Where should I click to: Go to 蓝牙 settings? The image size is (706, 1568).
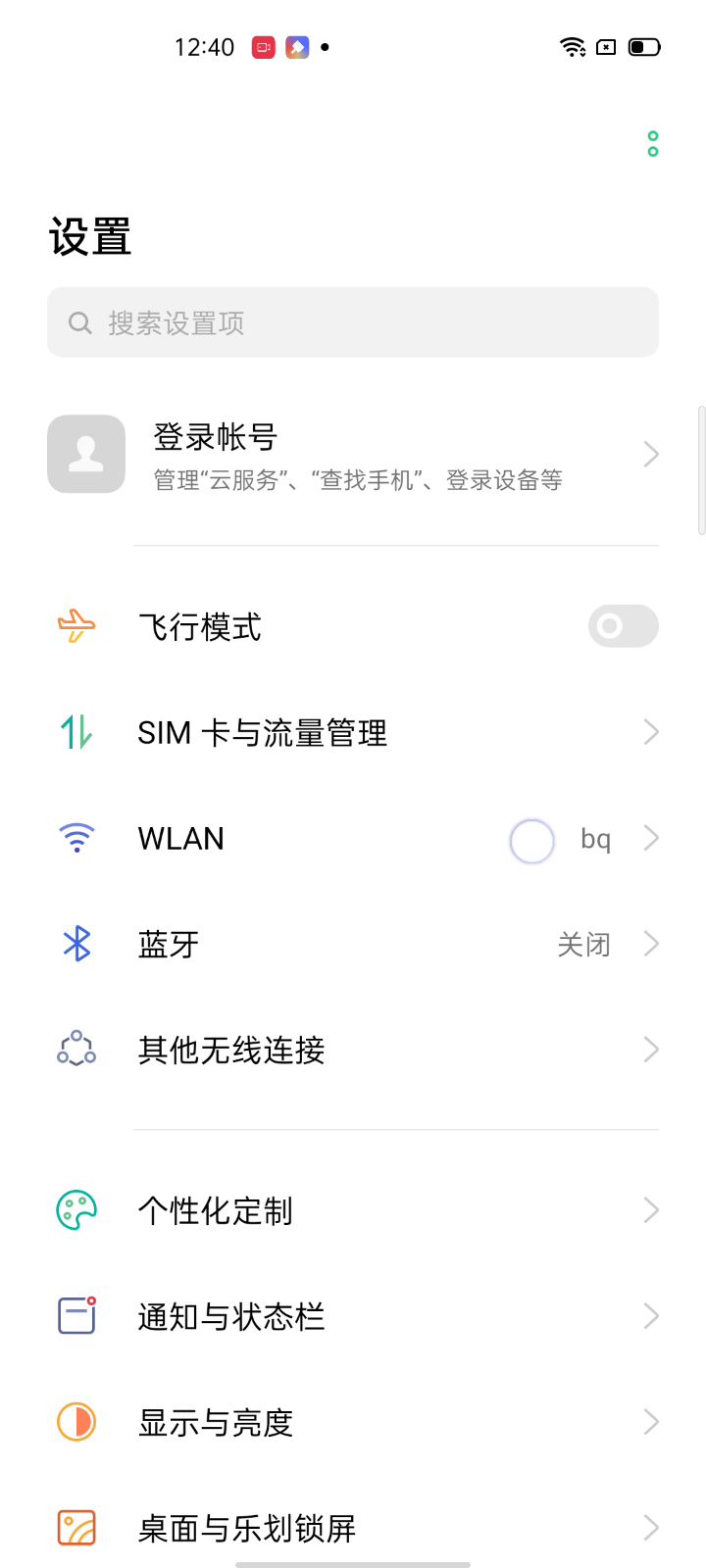353,945
